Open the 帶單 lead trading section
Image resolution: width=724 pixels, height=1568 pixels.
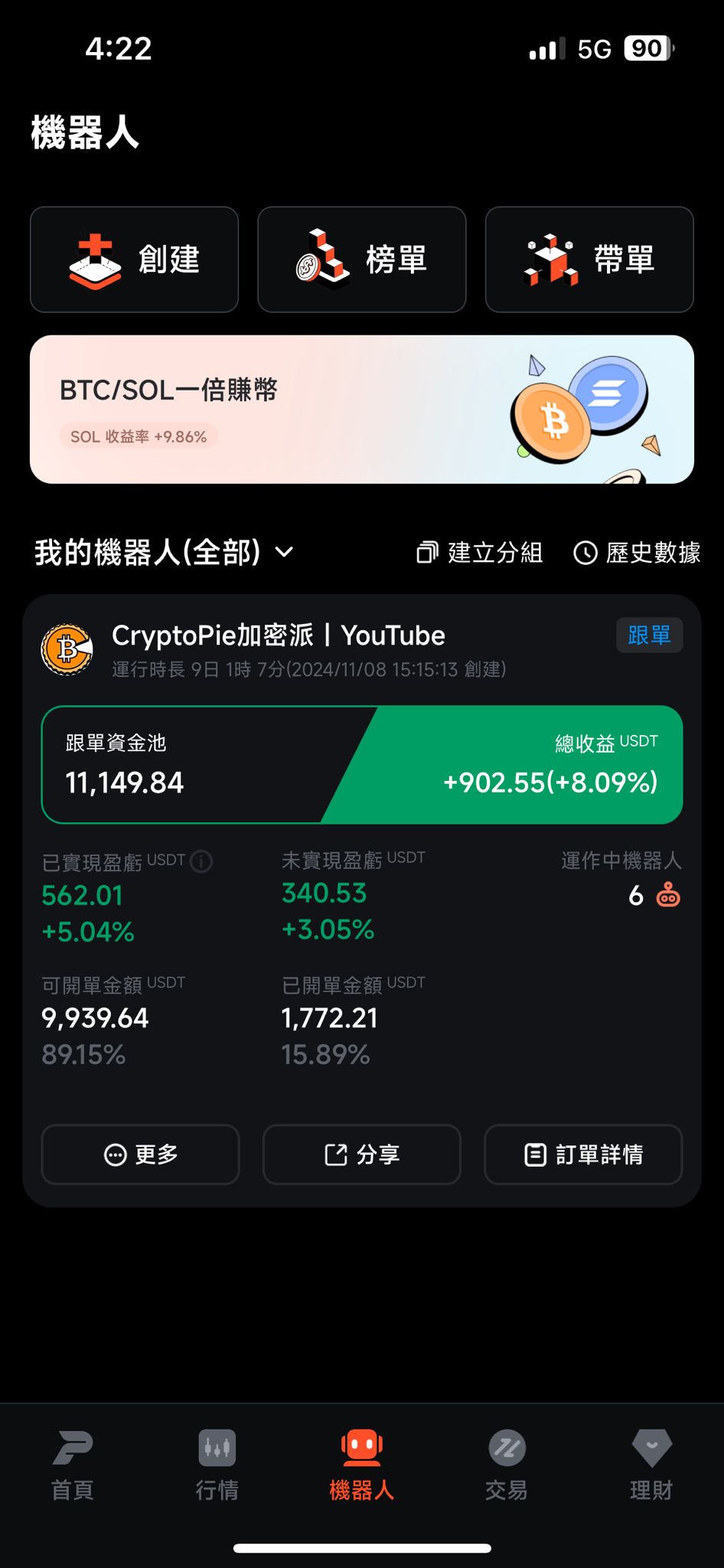tap(589, 260)
